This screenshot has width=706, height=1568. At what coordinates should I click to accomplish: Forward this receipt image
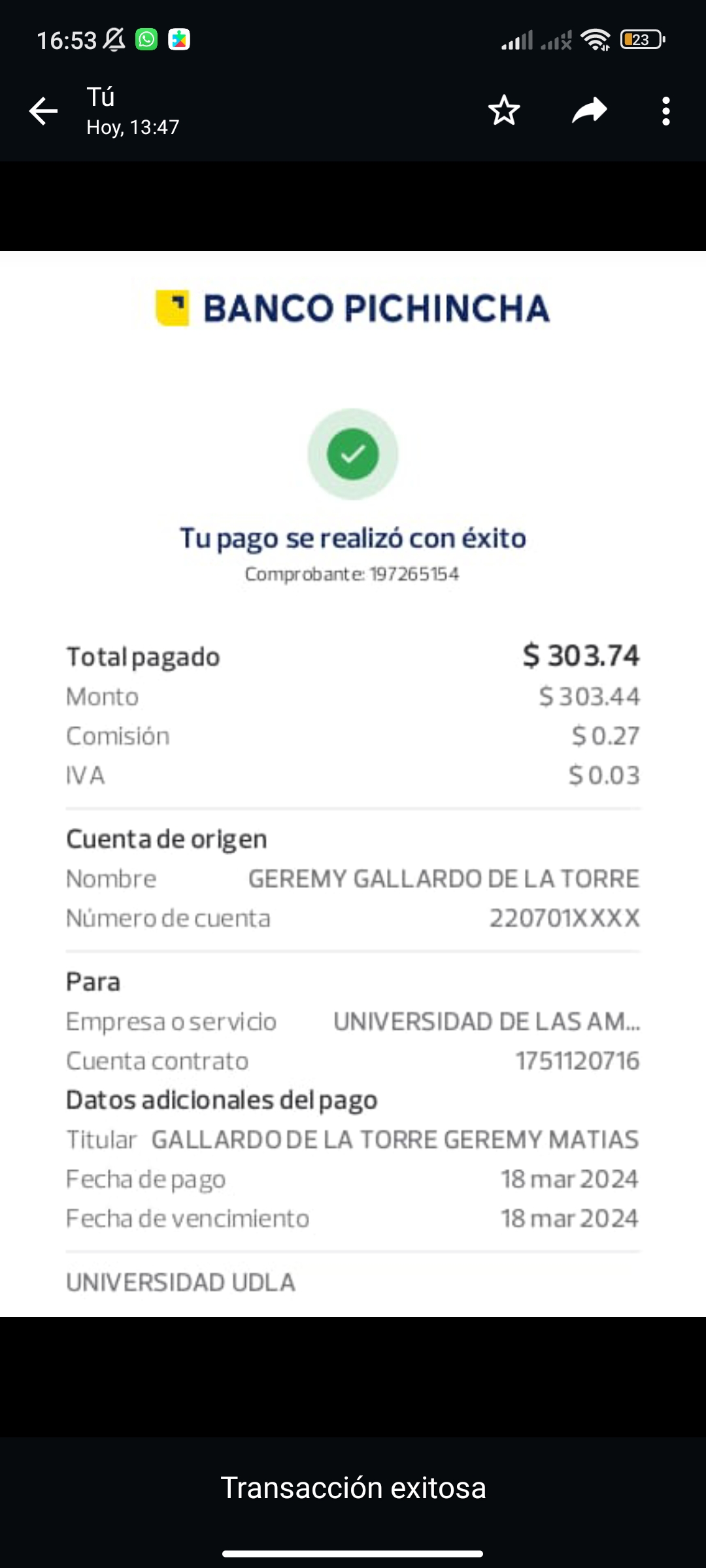click(x=589, y=111)
